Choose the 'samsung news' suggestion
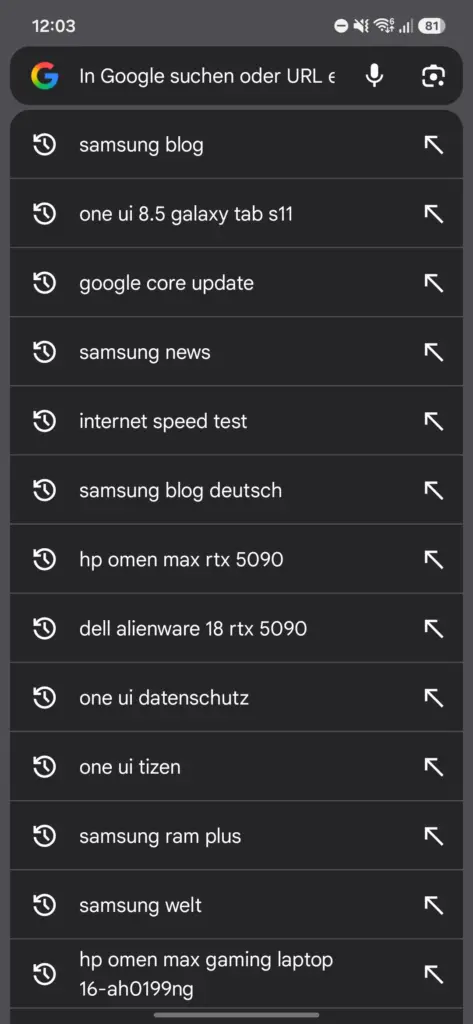The height and width of the screenshot is (1024, 473). pyautogui.click(x=236, y=352)
